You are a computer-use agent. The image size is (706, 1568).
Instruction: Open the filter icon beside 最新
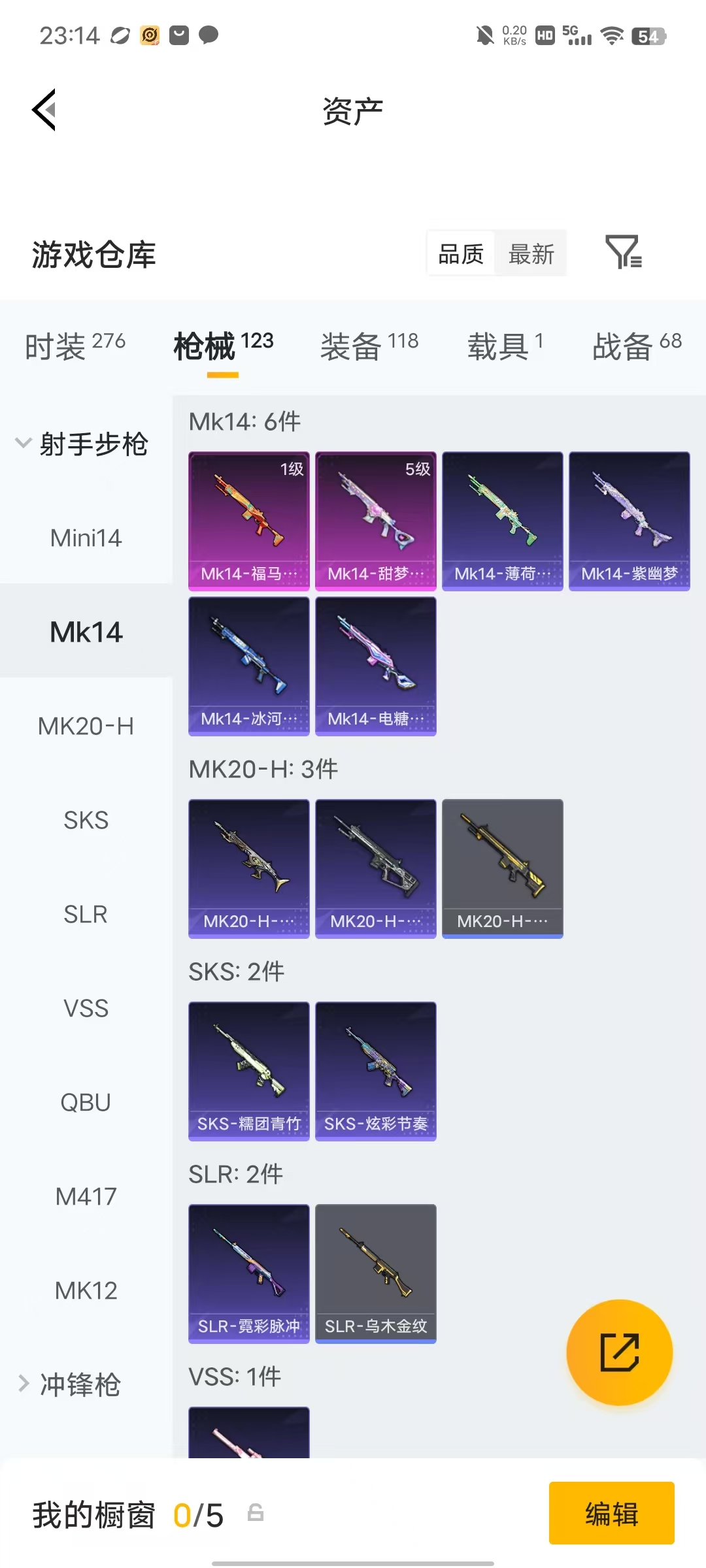[624, 252]
